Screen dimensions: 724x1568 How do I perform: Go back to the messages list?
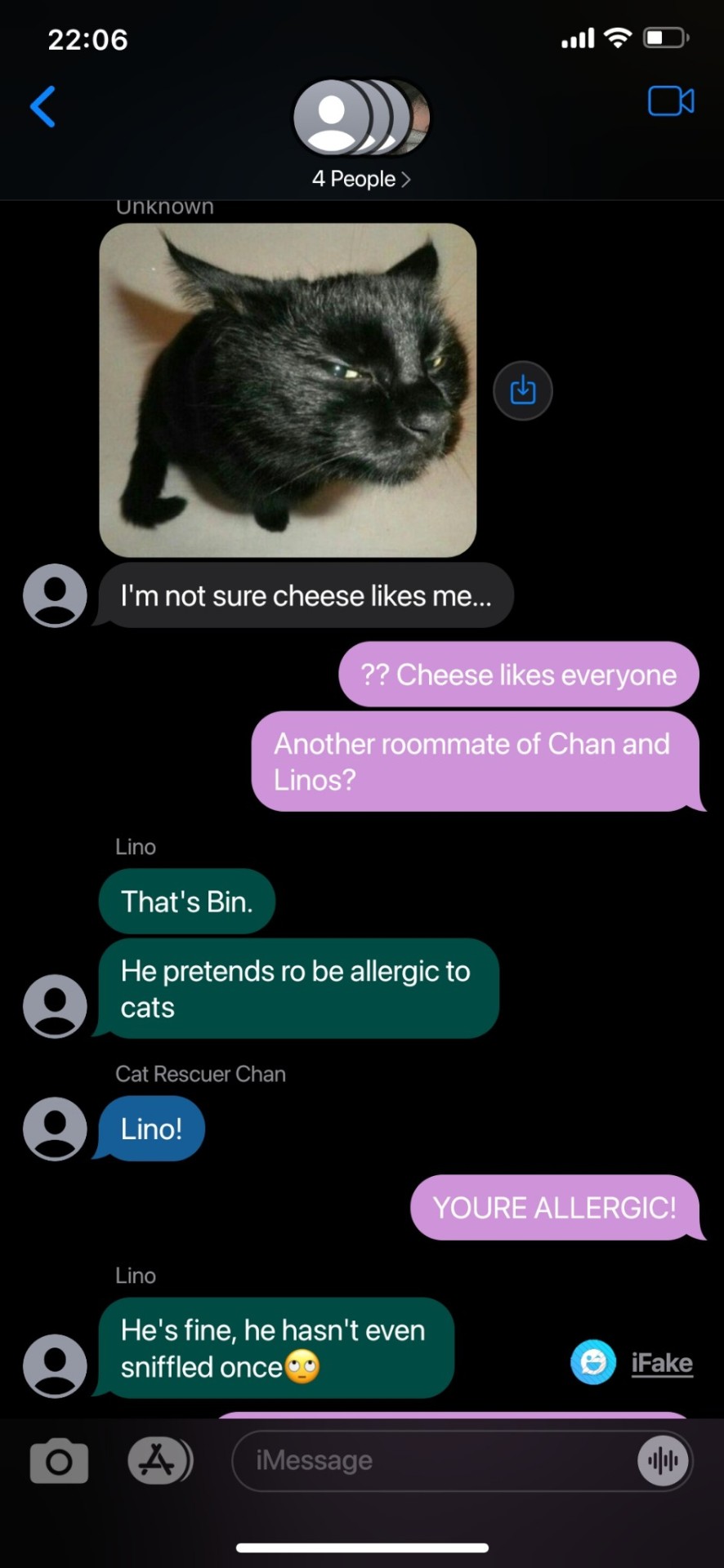pos(42,107)
